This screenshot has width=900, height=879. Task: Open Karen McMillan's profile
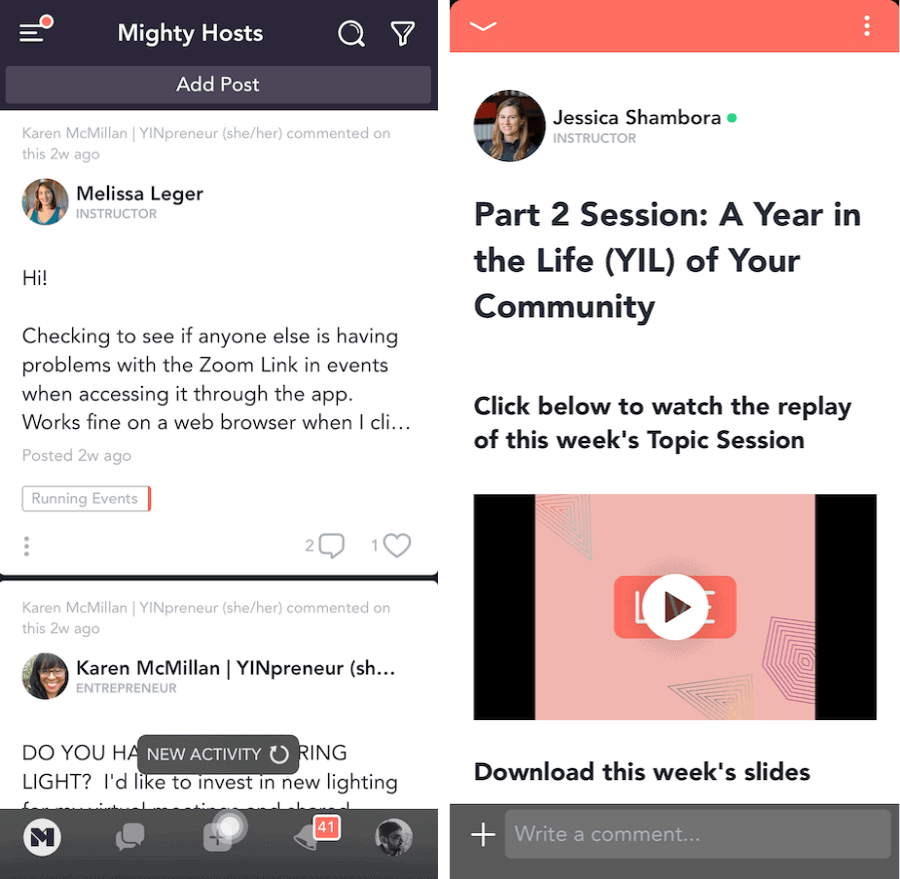45,675
